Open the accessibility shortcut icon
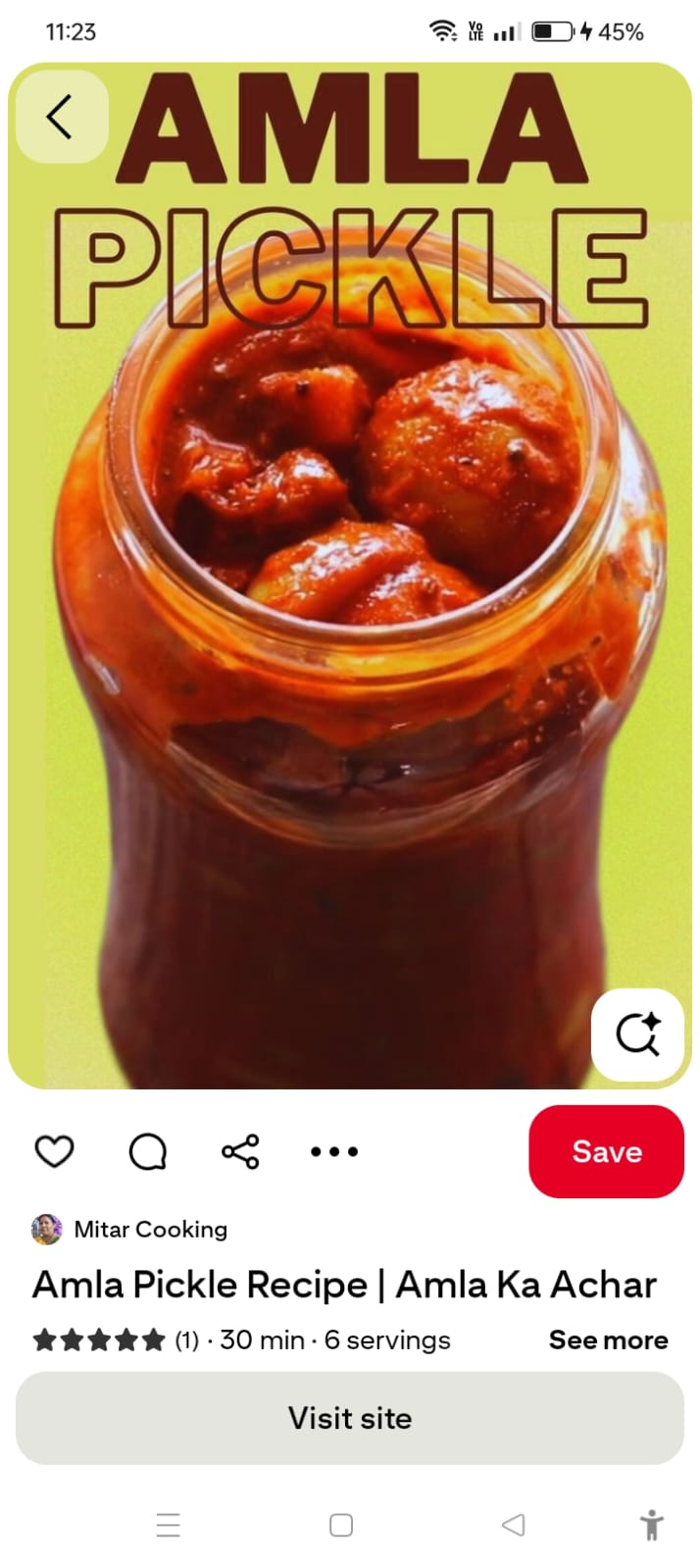This screenshot has width=700, height=1568. coord(651,1525)
